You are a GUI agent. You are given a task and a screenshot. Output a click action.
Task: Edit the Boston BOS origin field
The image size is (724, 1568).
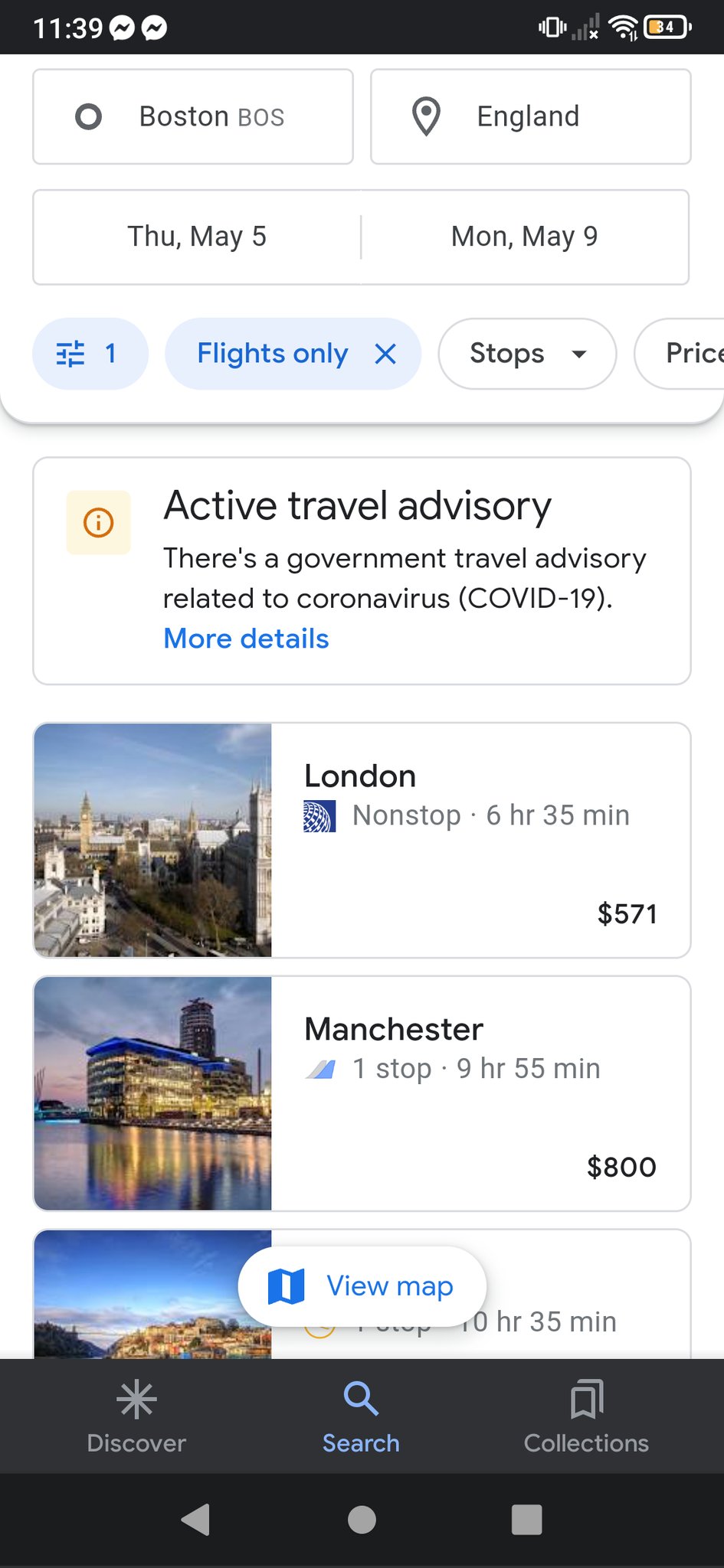click(193, 116)
